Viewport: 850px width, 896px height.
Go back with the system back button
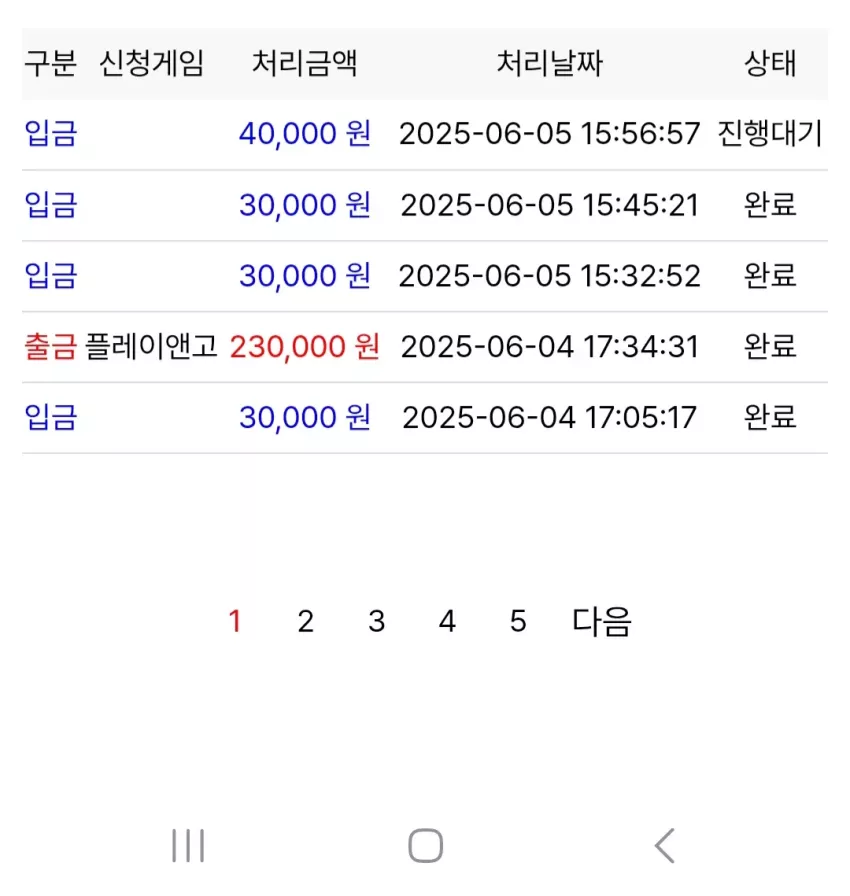pos(664,845)
